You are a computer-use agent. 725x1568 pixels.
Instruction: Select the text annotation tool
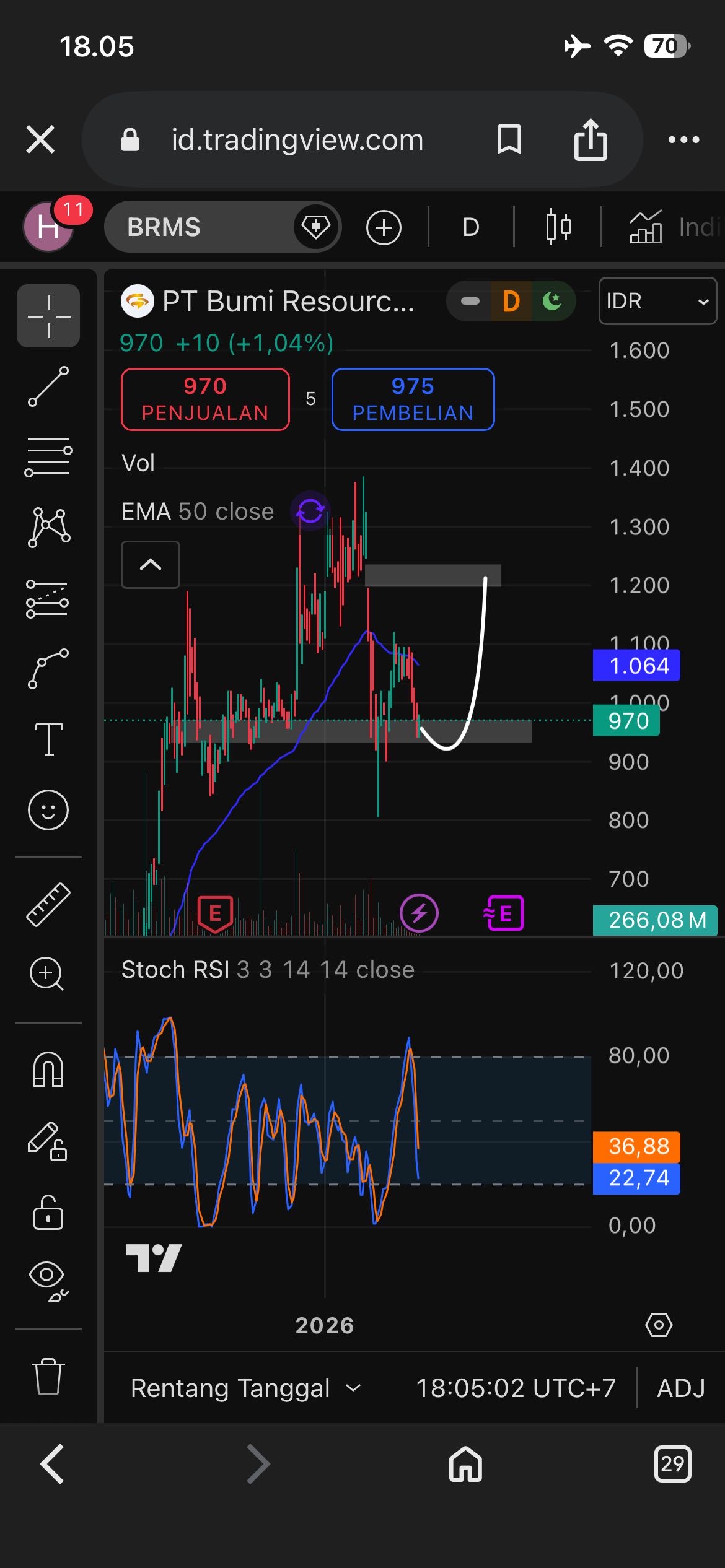pos(48,739)
